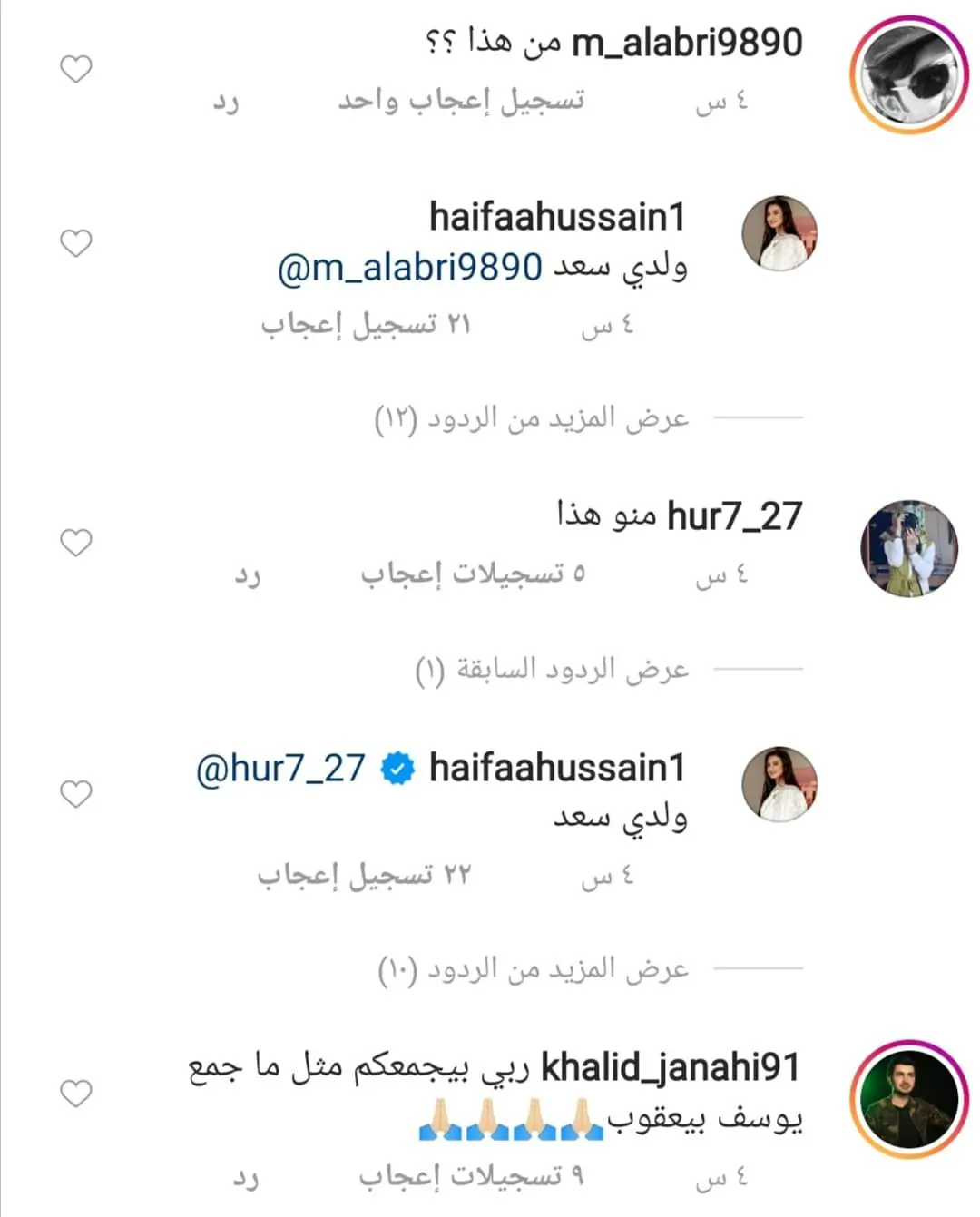The image size is (980, 1217).
Task: Like m_alabri9890's comment "من هذا"
Action: [x=76, y=69]
